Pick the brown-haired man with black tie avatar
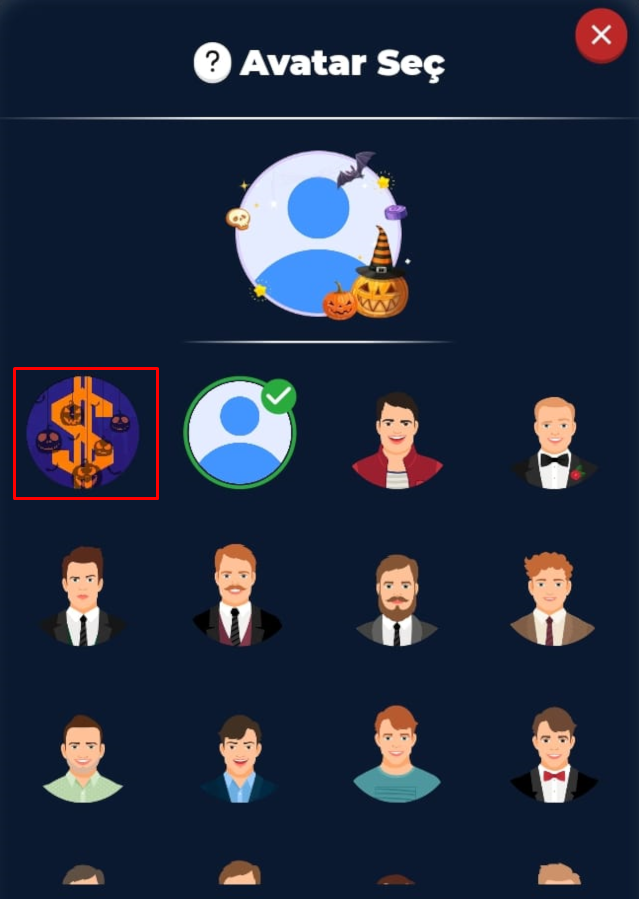This screenshot has height=899, width=639. (83, 596)
